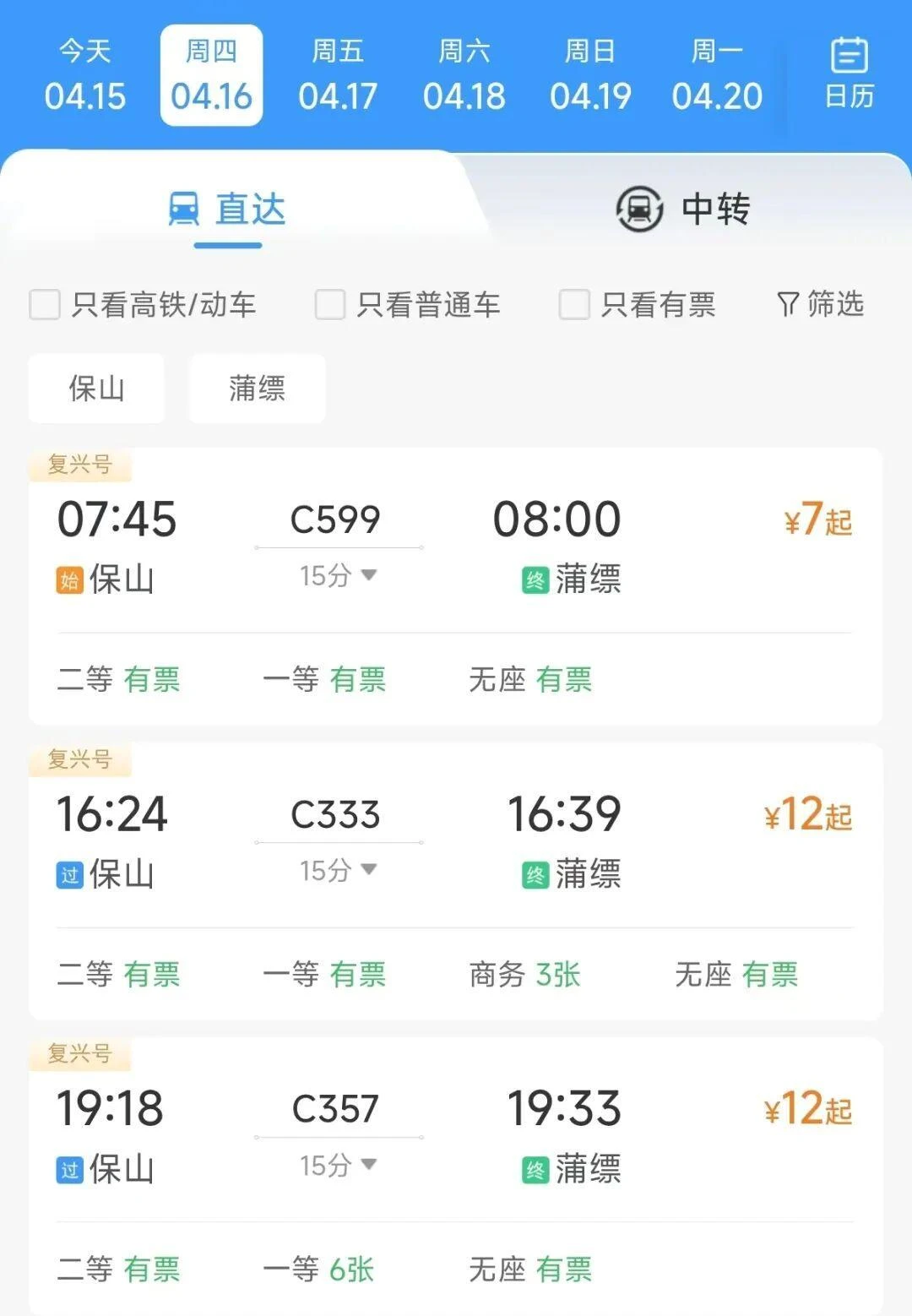Open the 筛选 filter options

pos(820,303)
